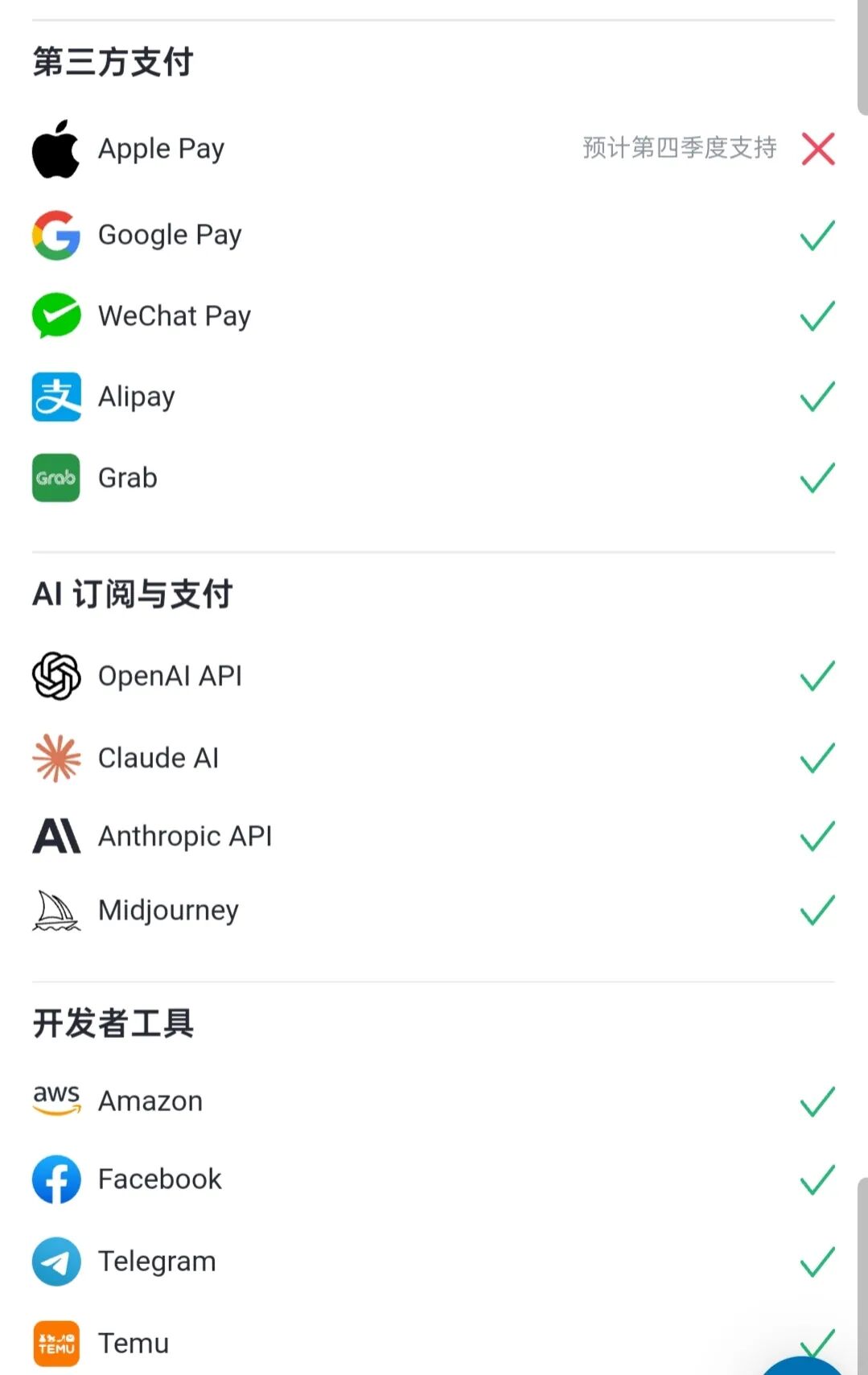Toggle the checkmark next to Midjourney
Screen dimensions: 868x1375
[817, 910]
